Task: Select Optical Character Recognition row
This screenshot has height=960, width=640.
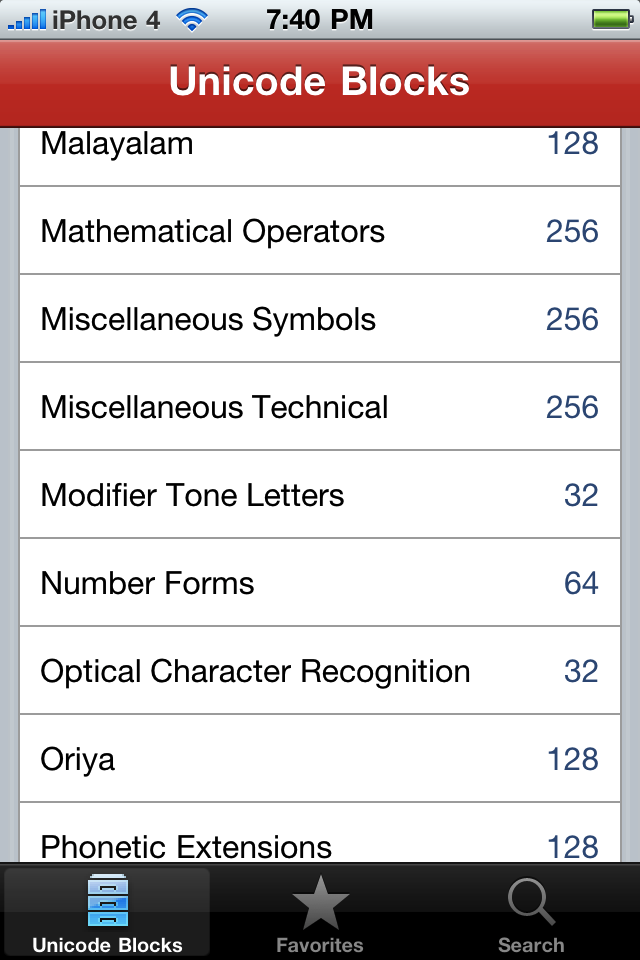Action: pos(320,671)
